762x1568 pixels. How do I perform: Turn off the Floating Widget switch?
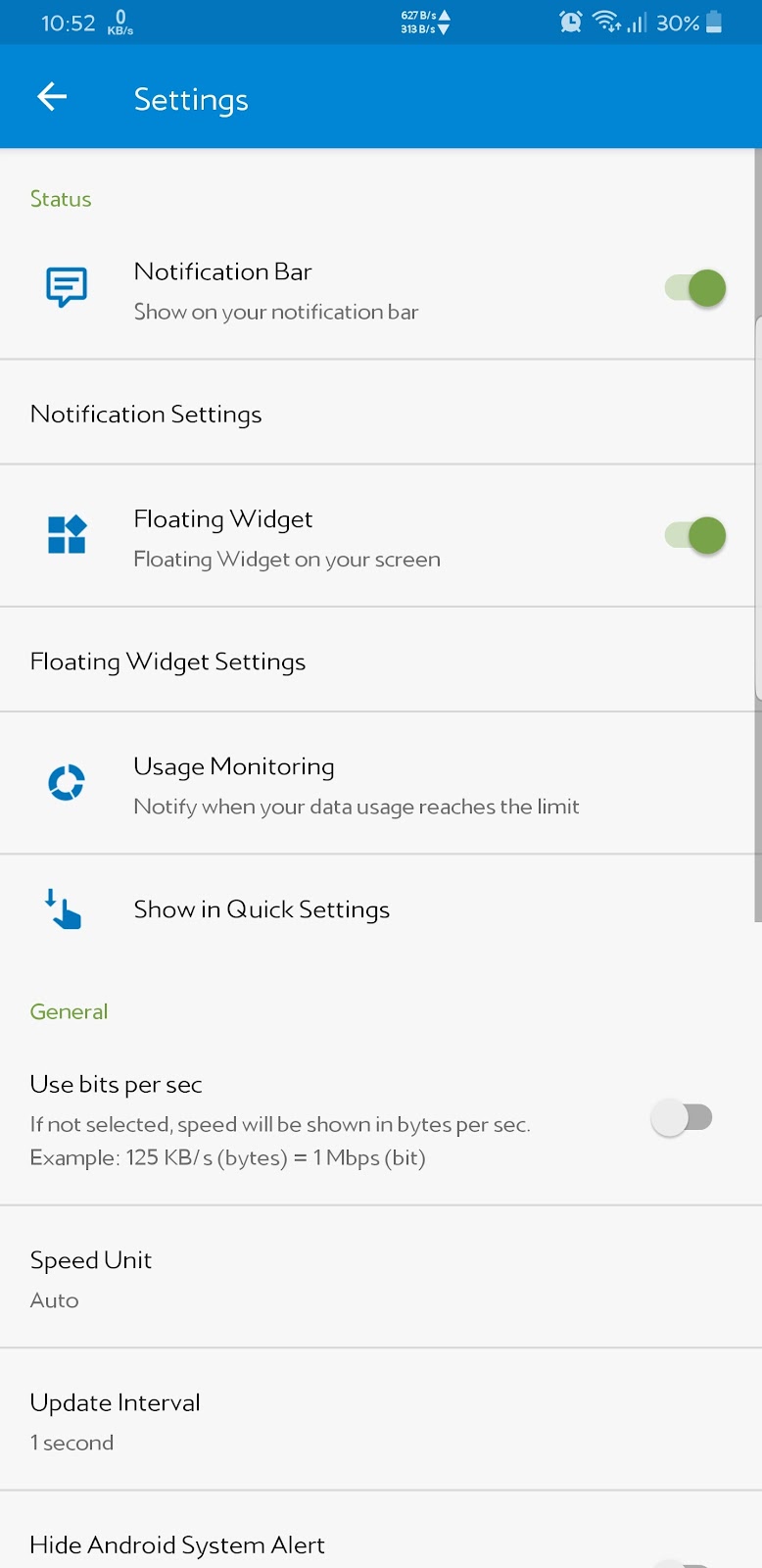695,535
